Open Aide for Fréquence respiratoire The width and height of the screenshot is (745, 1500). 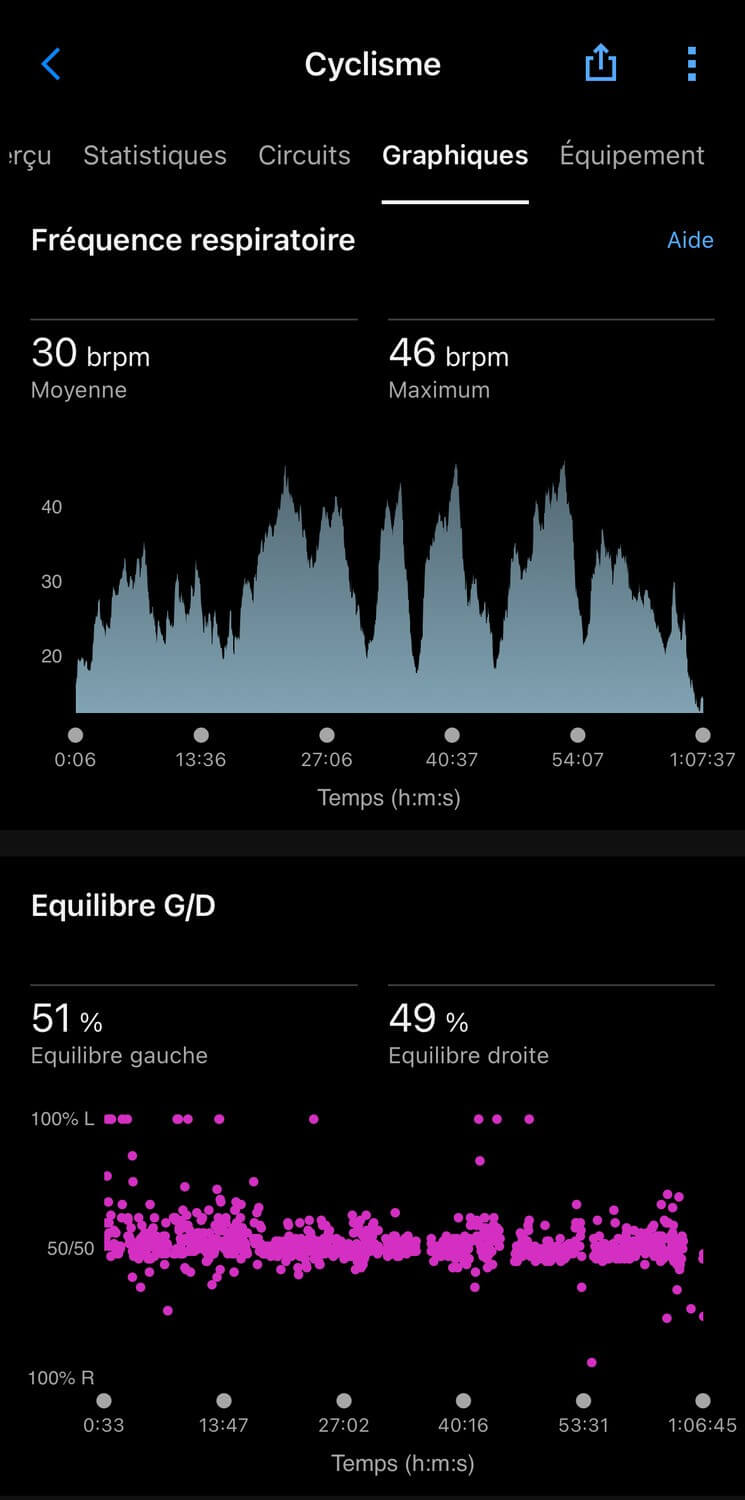tap(690, 240)
